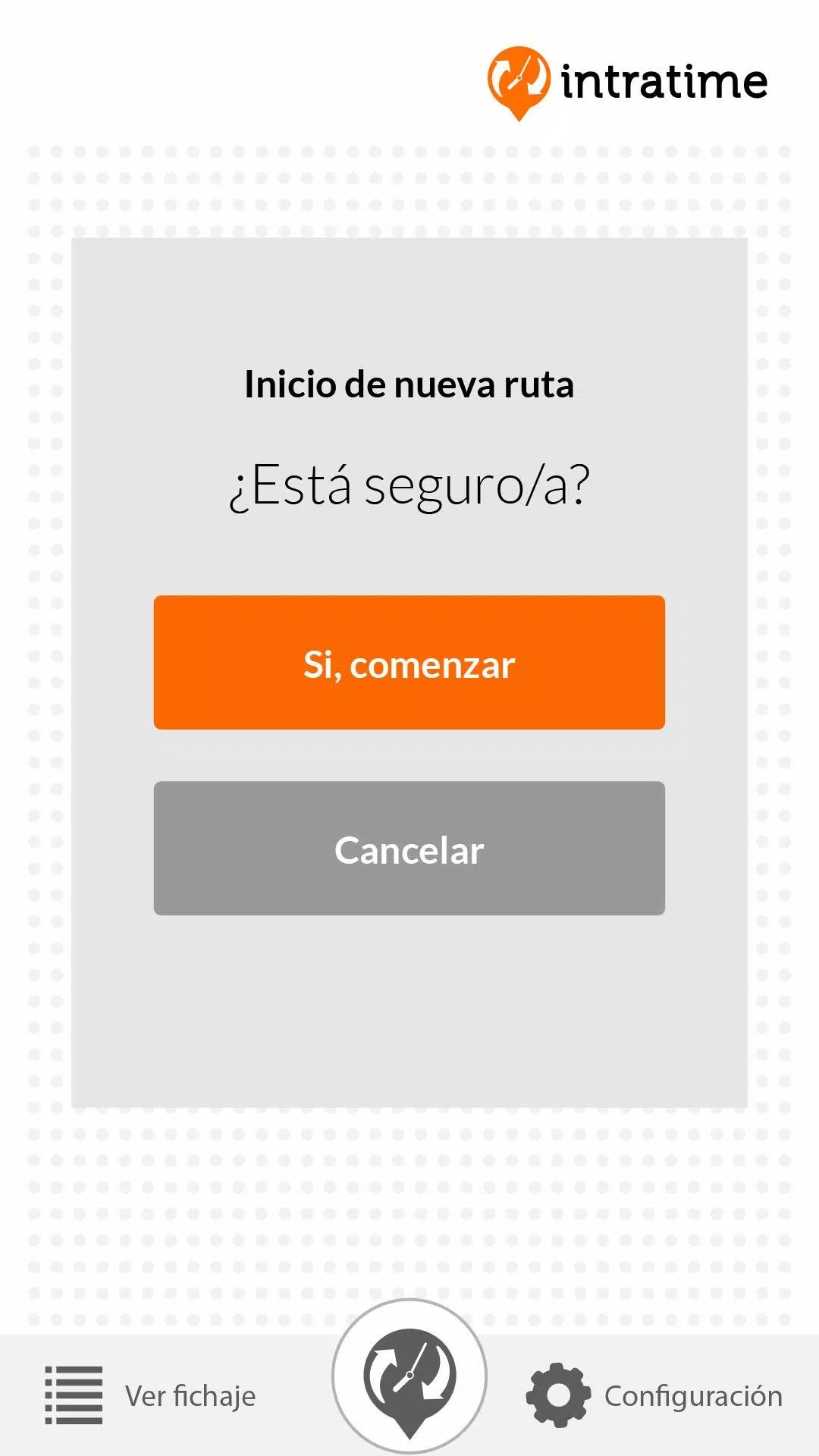Tap Cancelar to dismiss the dialog
The image size is (819, 1456).
(409, 849)
